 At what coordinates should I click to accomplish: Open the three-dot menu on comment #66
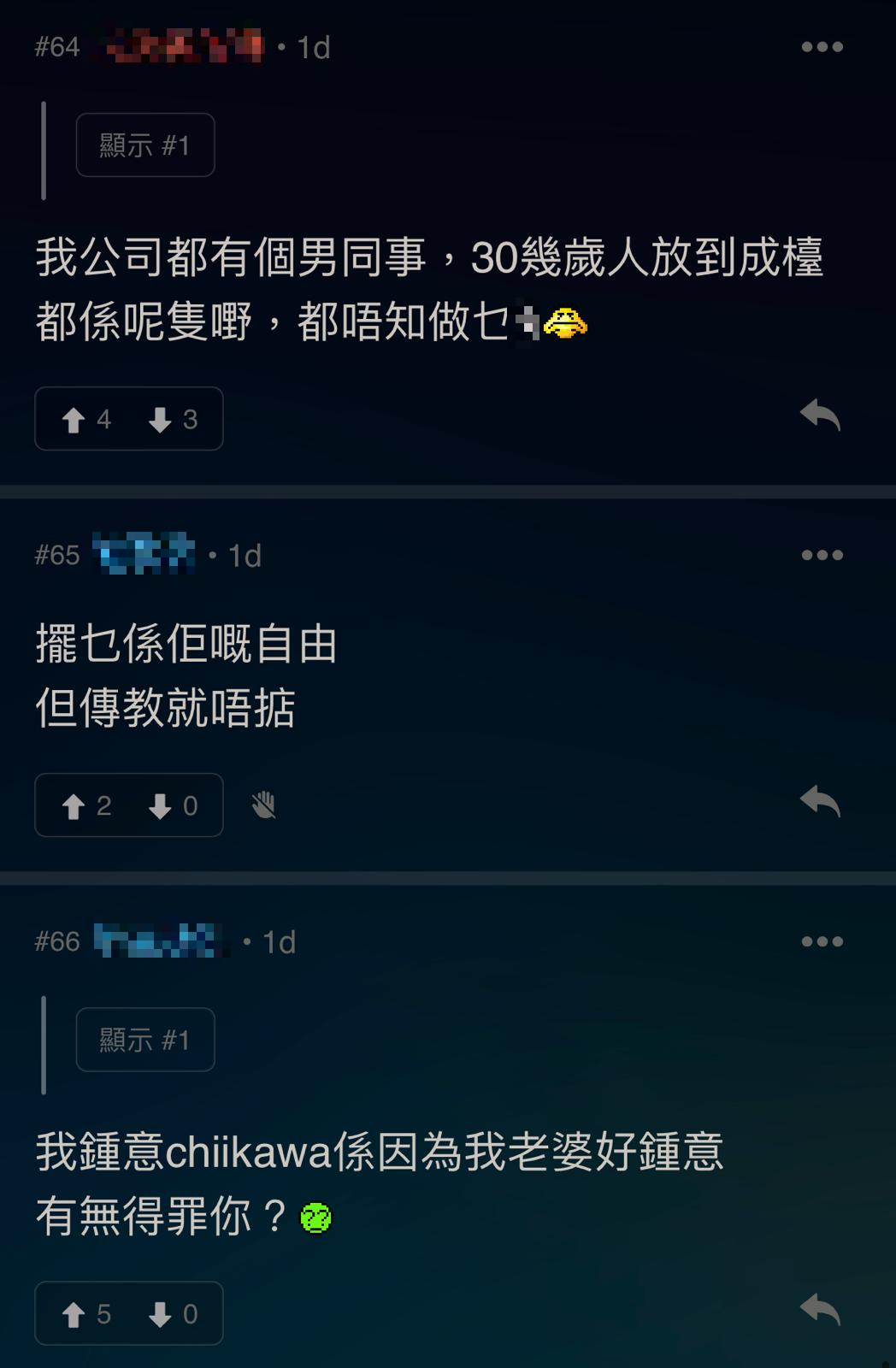823,940
